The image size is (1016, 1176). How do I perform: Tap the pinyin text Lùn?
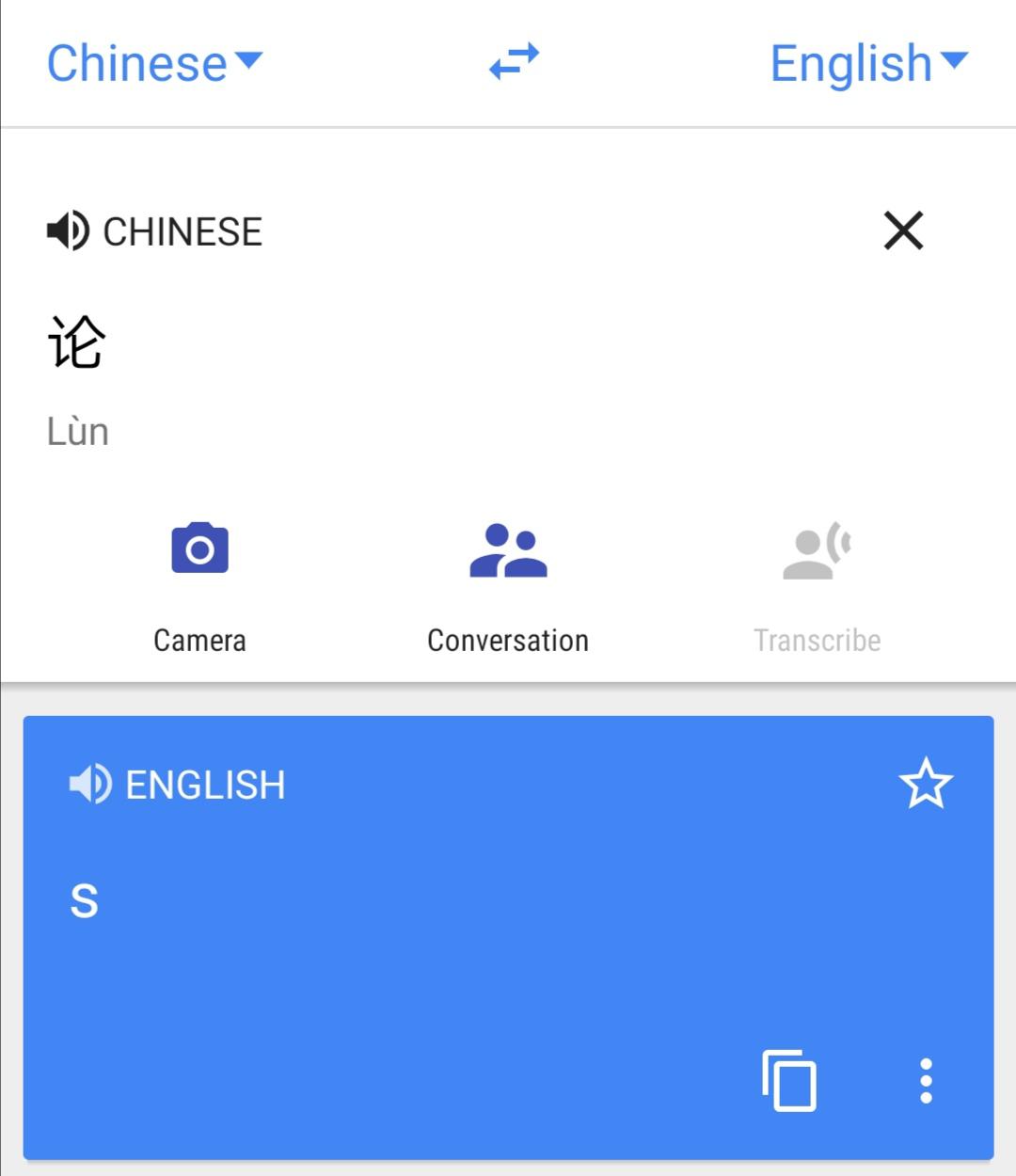click(x=79, y=430)
